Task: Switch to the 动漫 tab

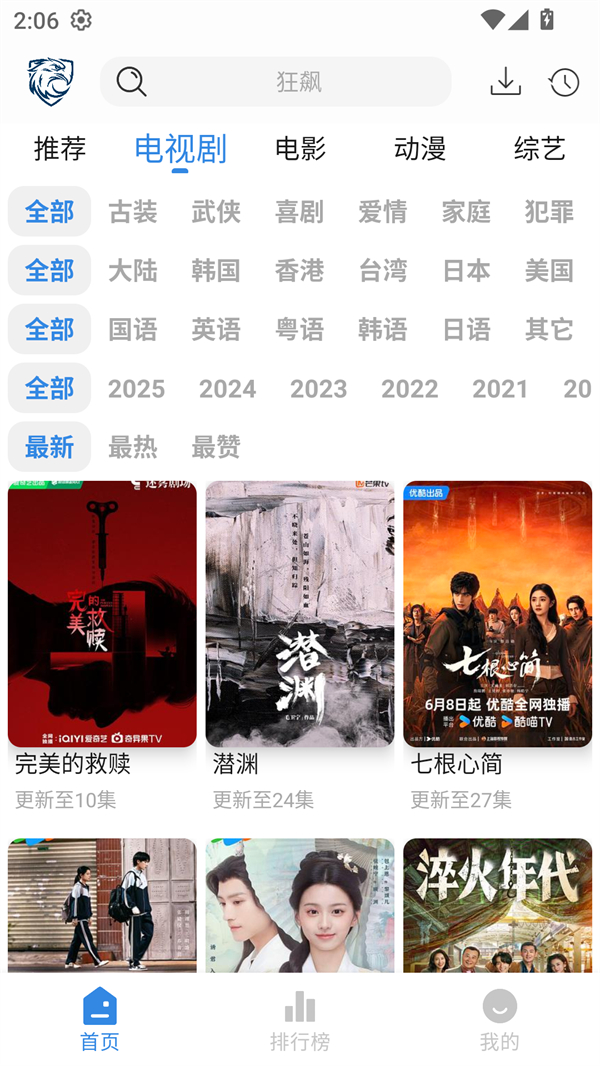Action: pos(420,148)
